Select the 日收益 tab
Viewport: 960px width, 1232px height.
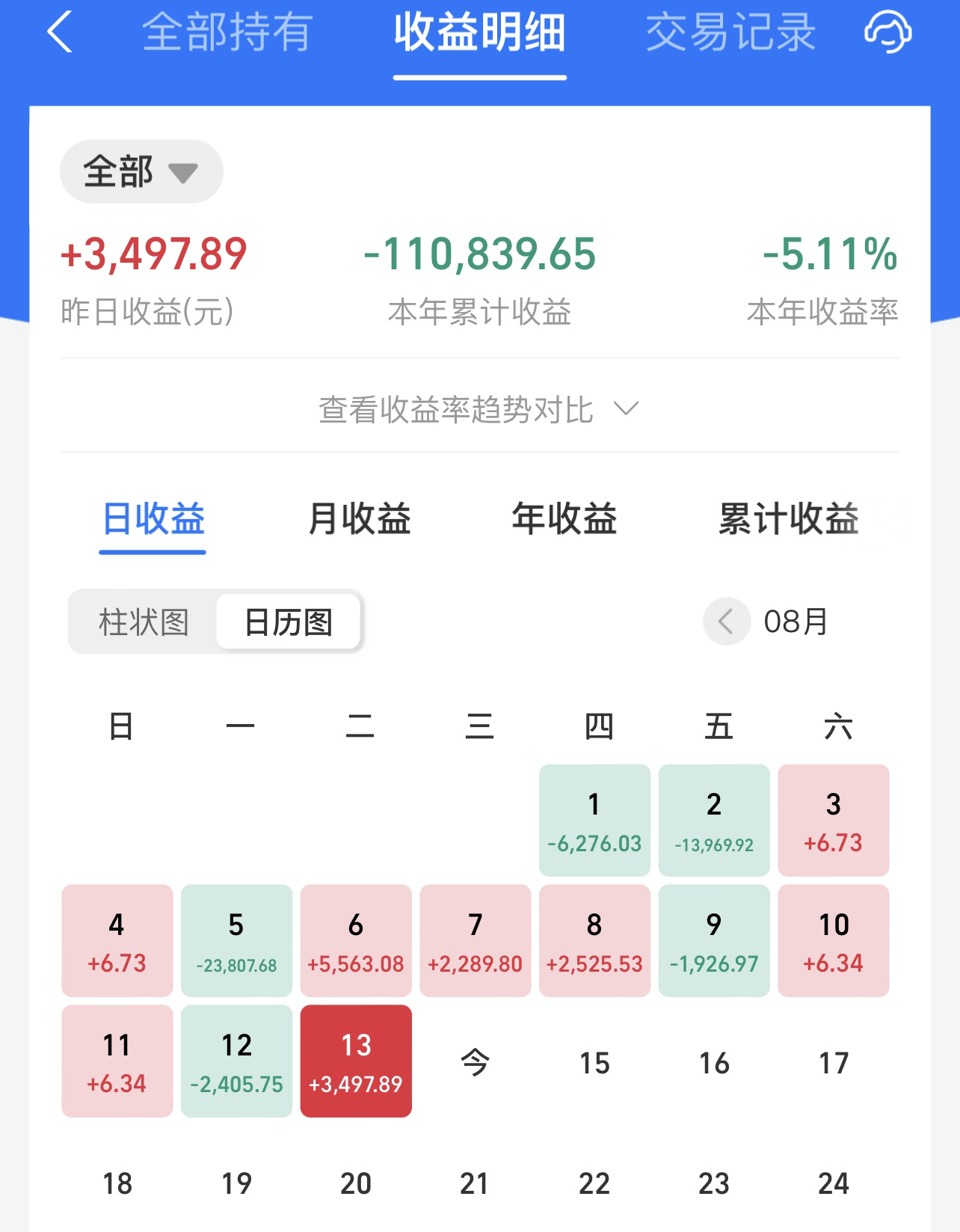(153, 518)
